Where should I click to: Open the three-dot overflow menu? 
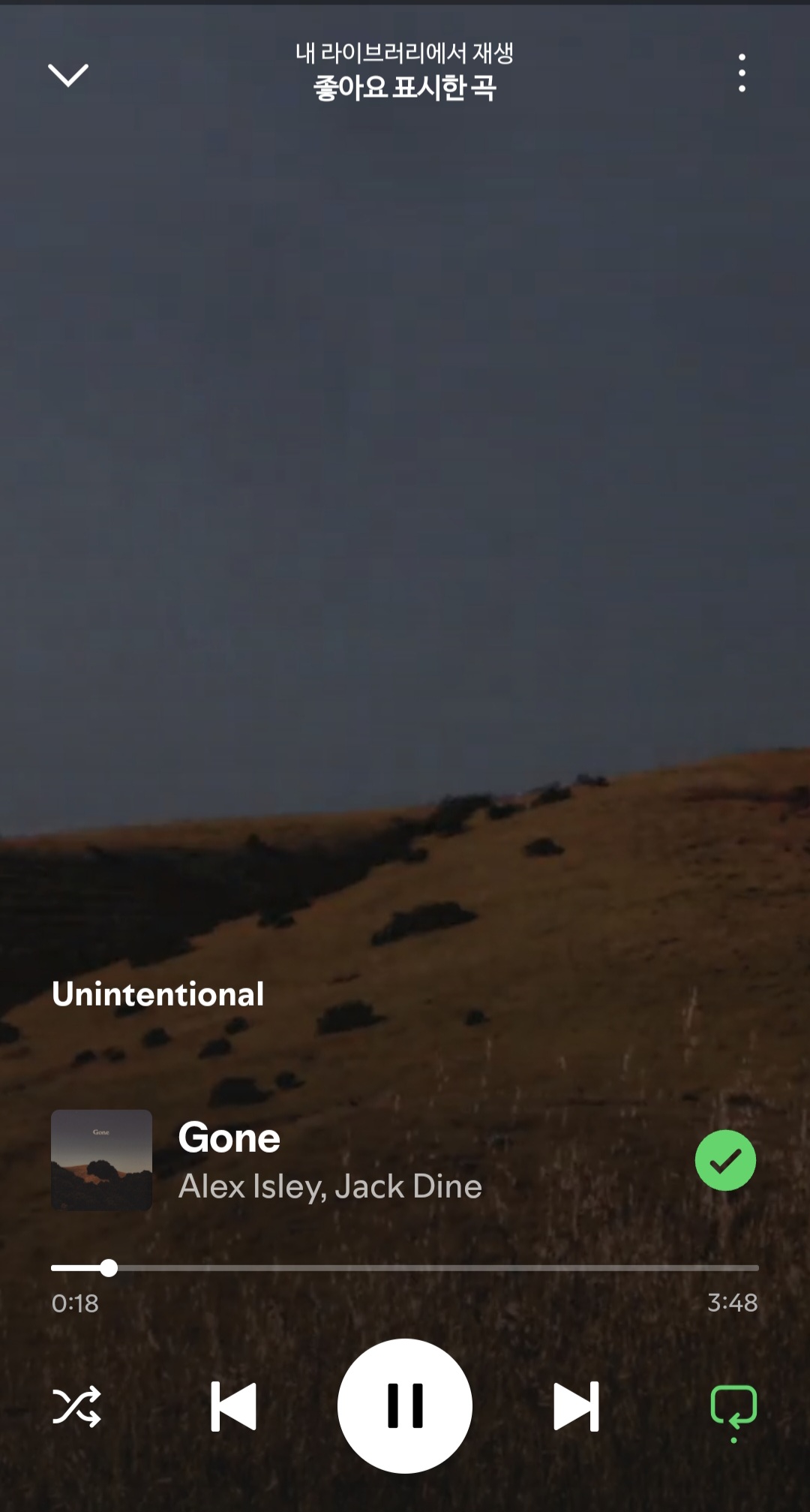point(742,73)
